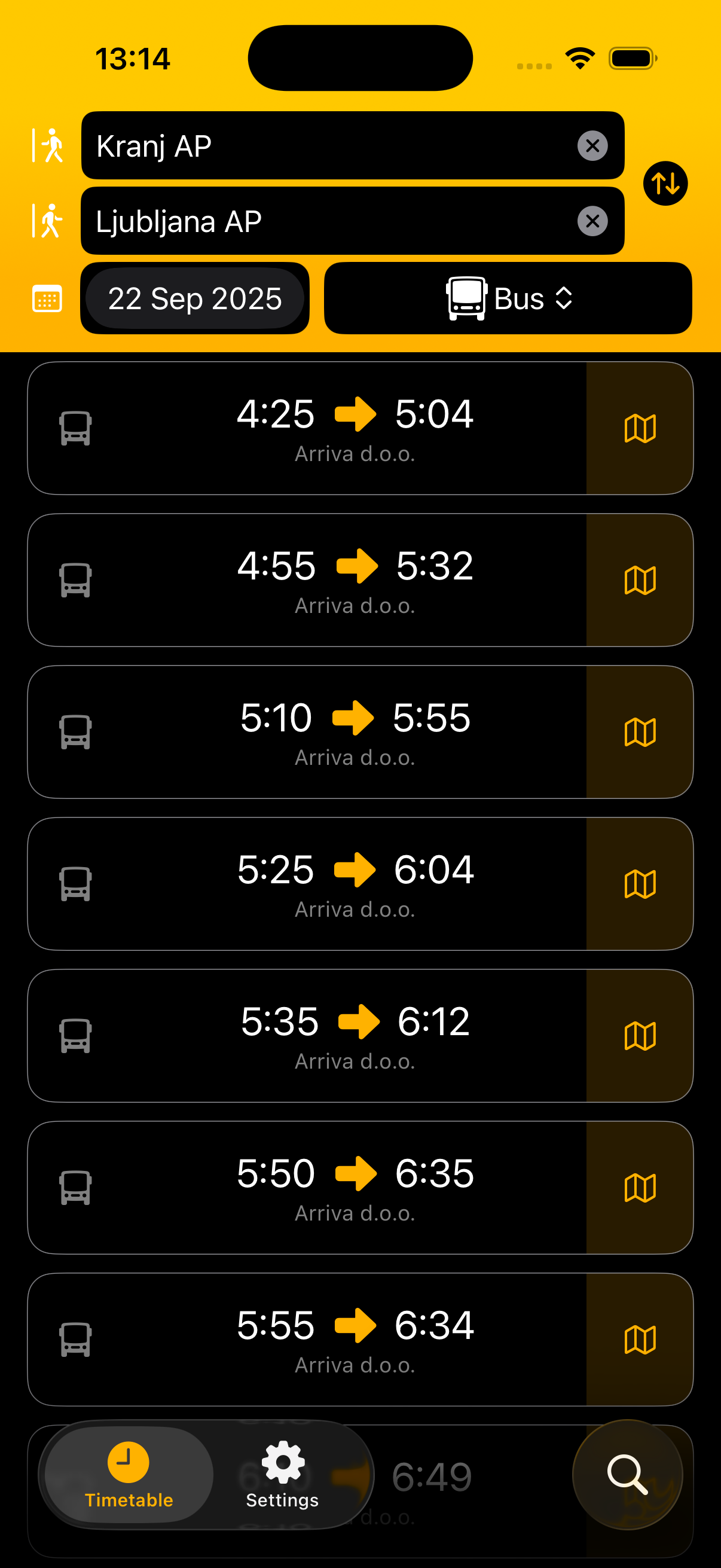
Task: Clear the Kranj AP departure field
Action: pos(592,146)
